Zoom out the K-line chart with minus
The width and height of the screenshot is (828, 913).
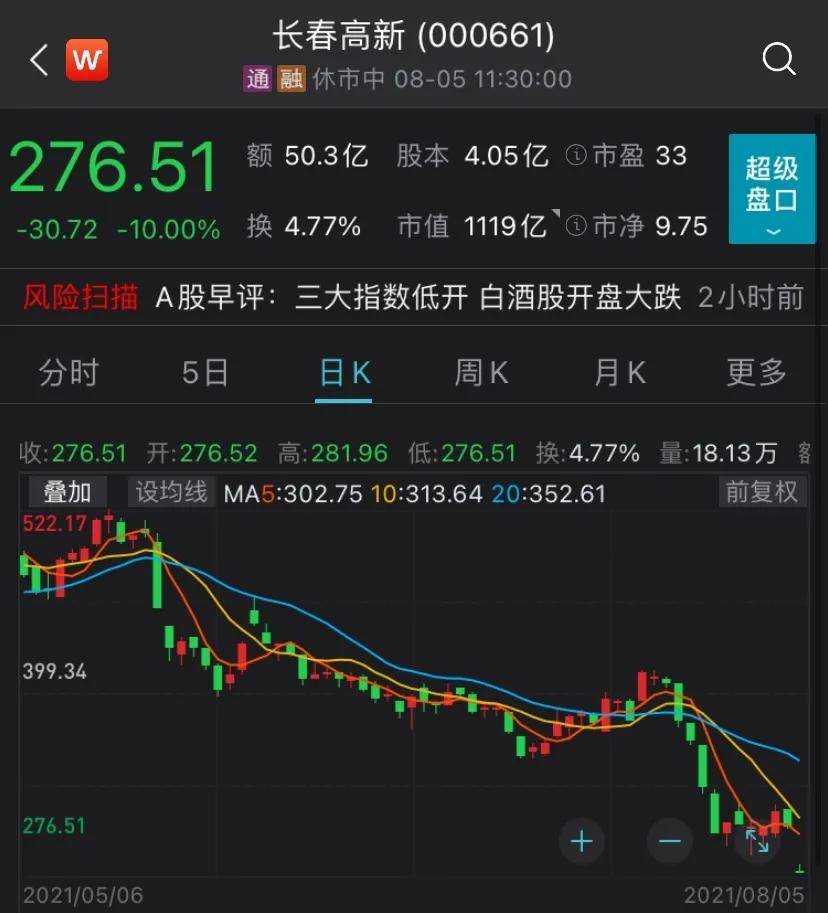(669, 841)
